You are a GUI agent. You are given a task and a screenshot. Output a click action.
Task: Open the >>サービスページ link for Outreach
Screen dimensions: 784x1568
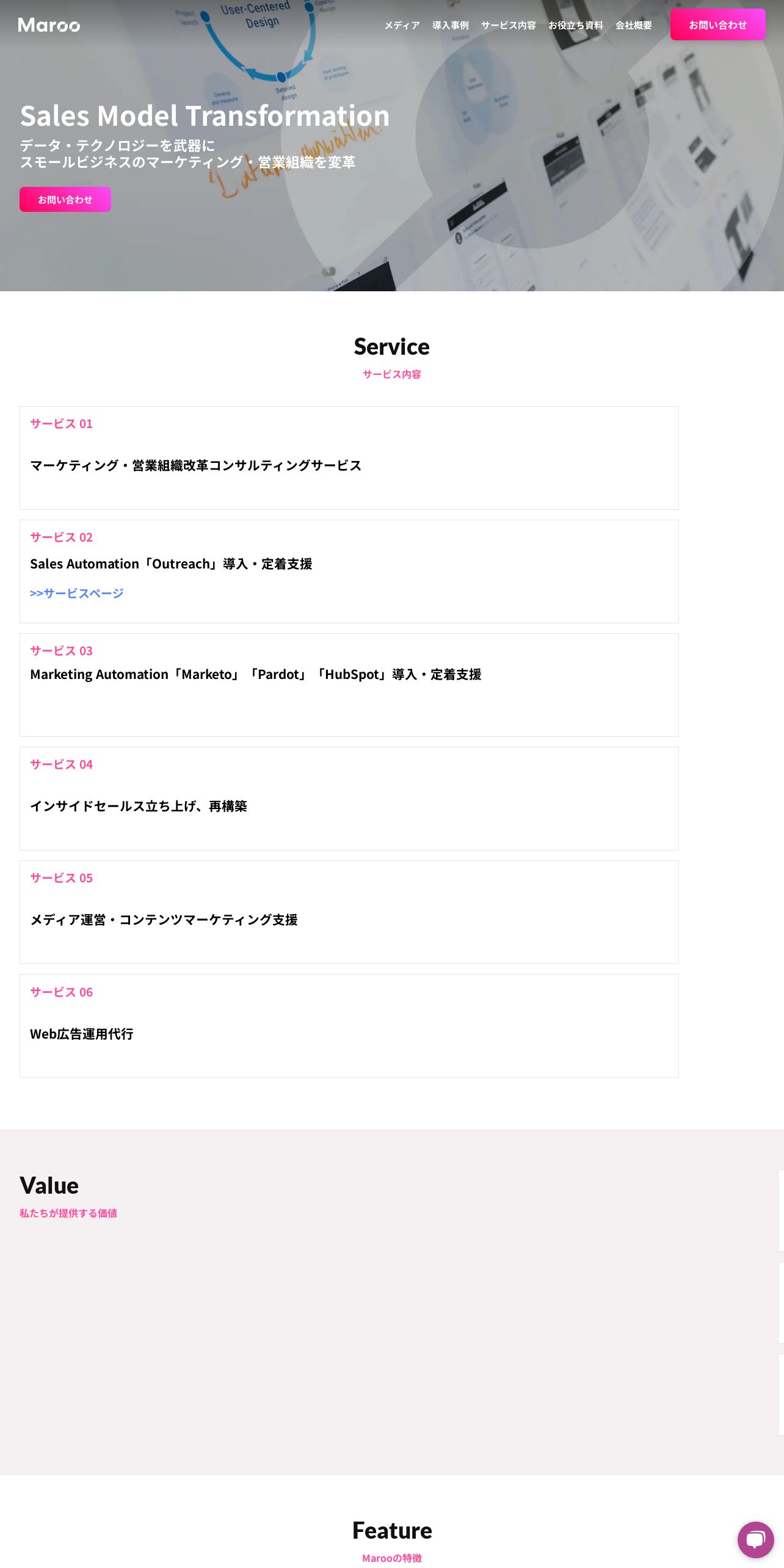(x=77, y=593)
